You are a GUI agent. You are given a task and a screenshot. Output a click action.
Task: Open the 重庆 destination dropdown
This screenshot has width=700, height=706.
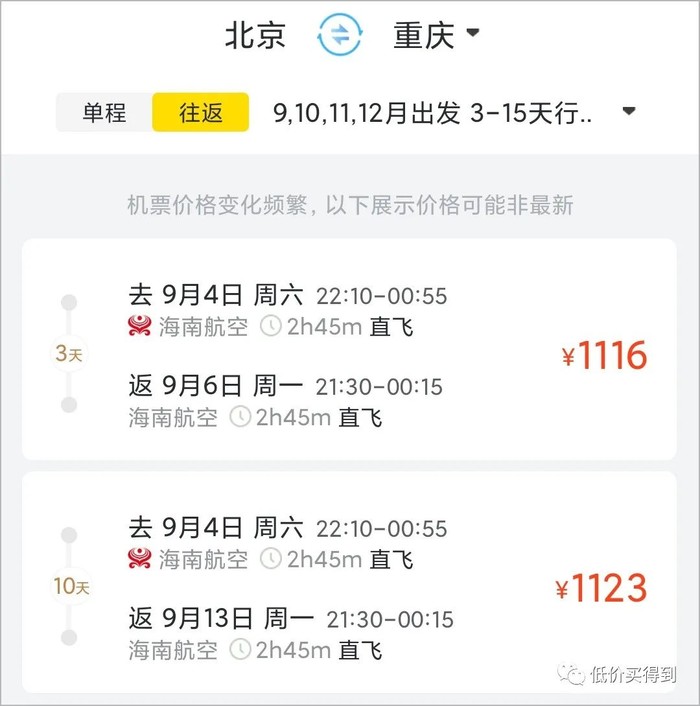coord(437,36)
